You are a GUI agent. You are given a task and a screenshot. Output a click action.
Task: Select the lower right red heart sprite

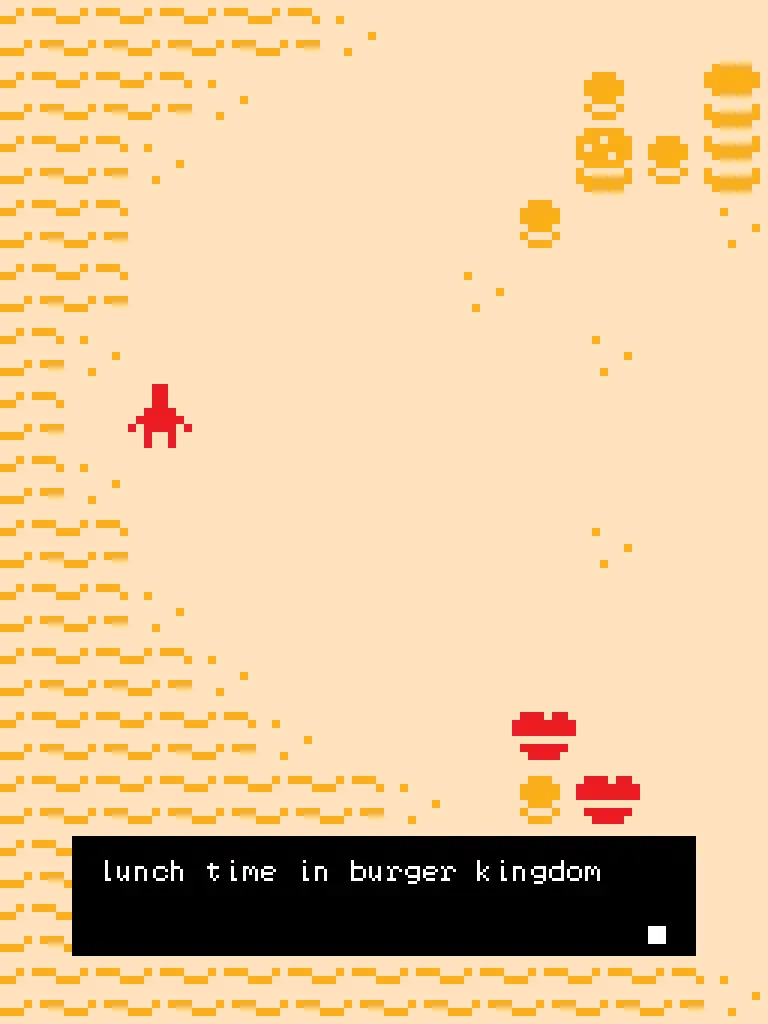coord(606,795)
